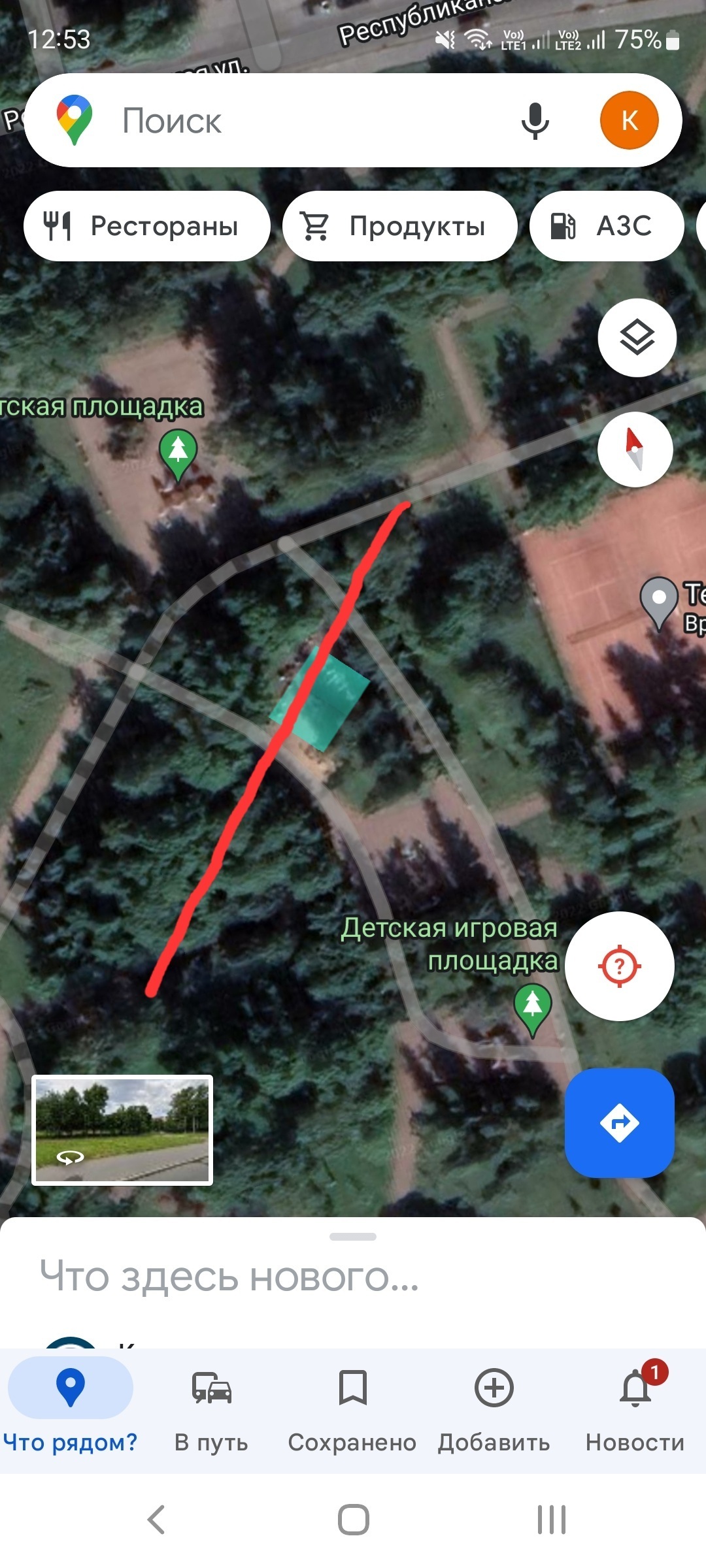Switch to the Сохранено tab
706x1568 pixels.
point(352,1405)
